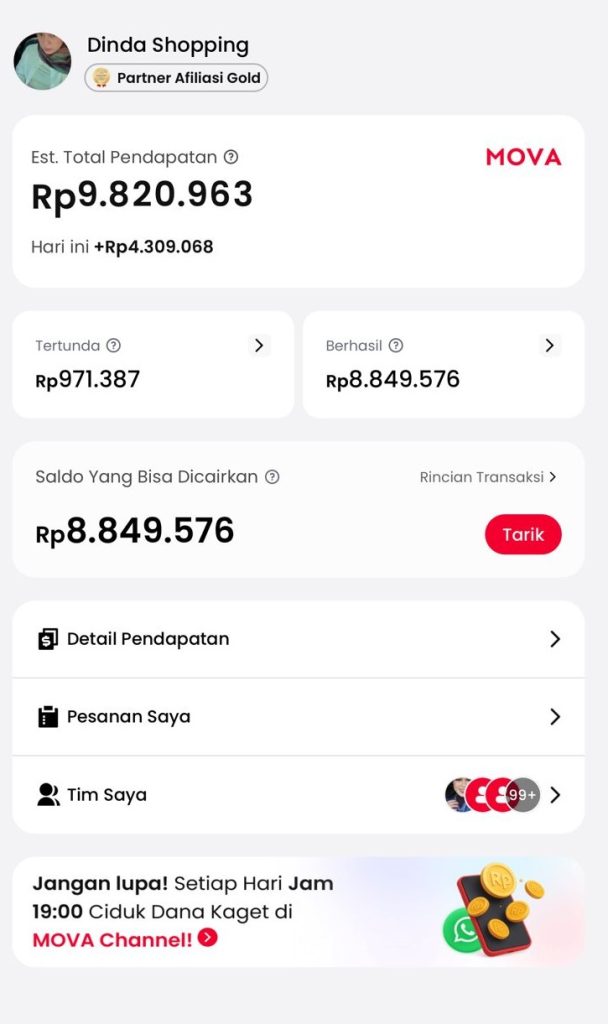This screenshot has height=1024, width=608.
Task: Open the Berhasil earnings details
Action: (x=549, y=345)
